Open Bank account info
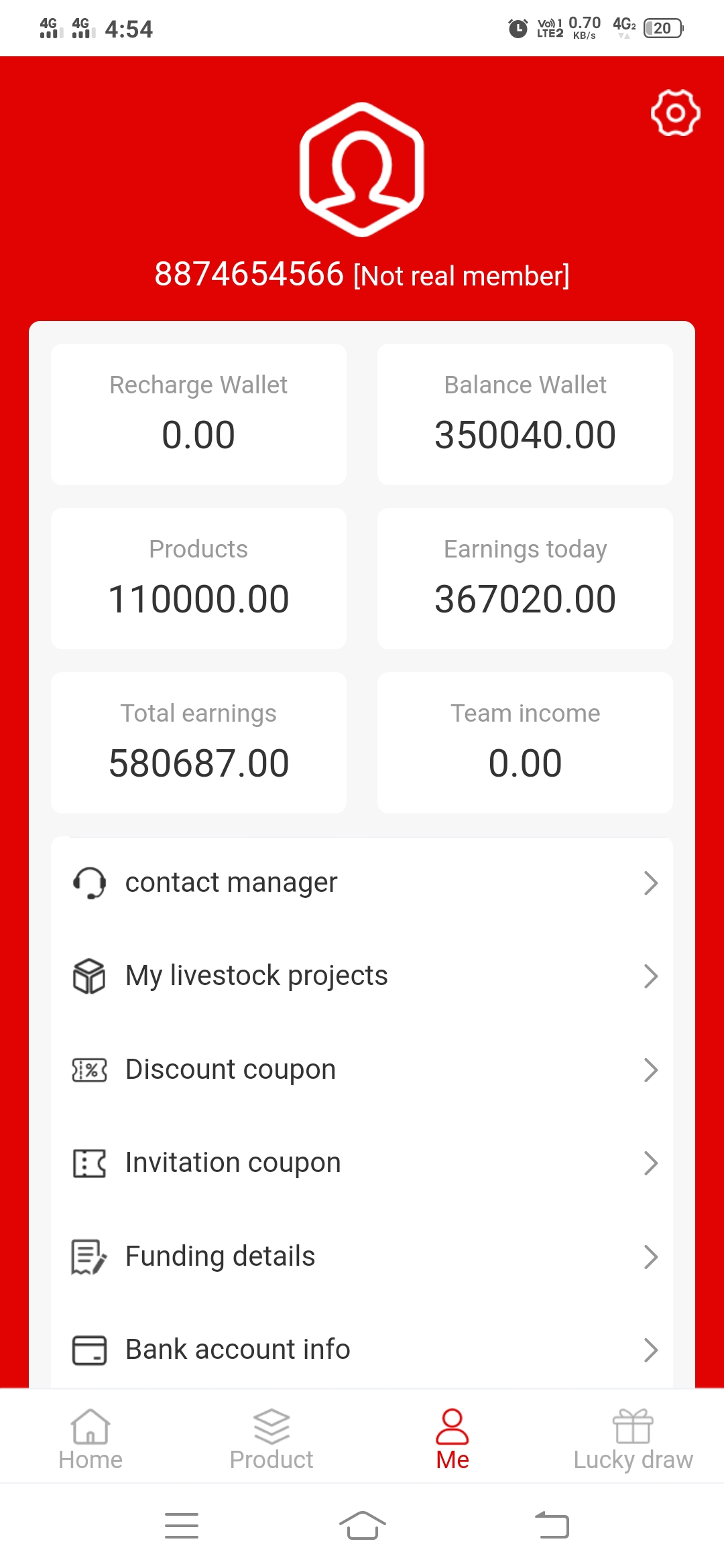The width and height of the screenshot is (724, 1568). pyautogui.click(x=362, y=1350)
